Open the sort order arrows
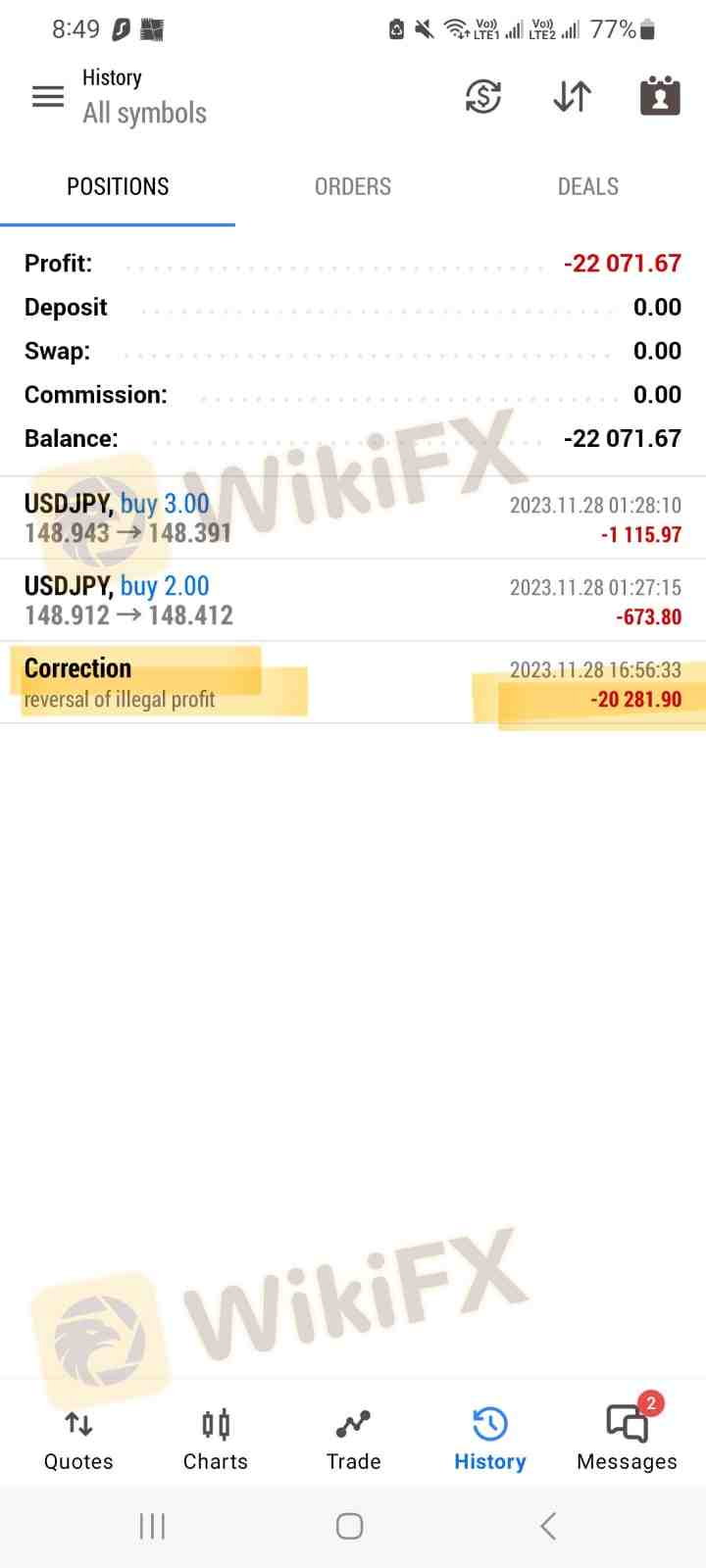Image resolution: width=706 pixels, height=1568 pixels. tap(572, 96)
